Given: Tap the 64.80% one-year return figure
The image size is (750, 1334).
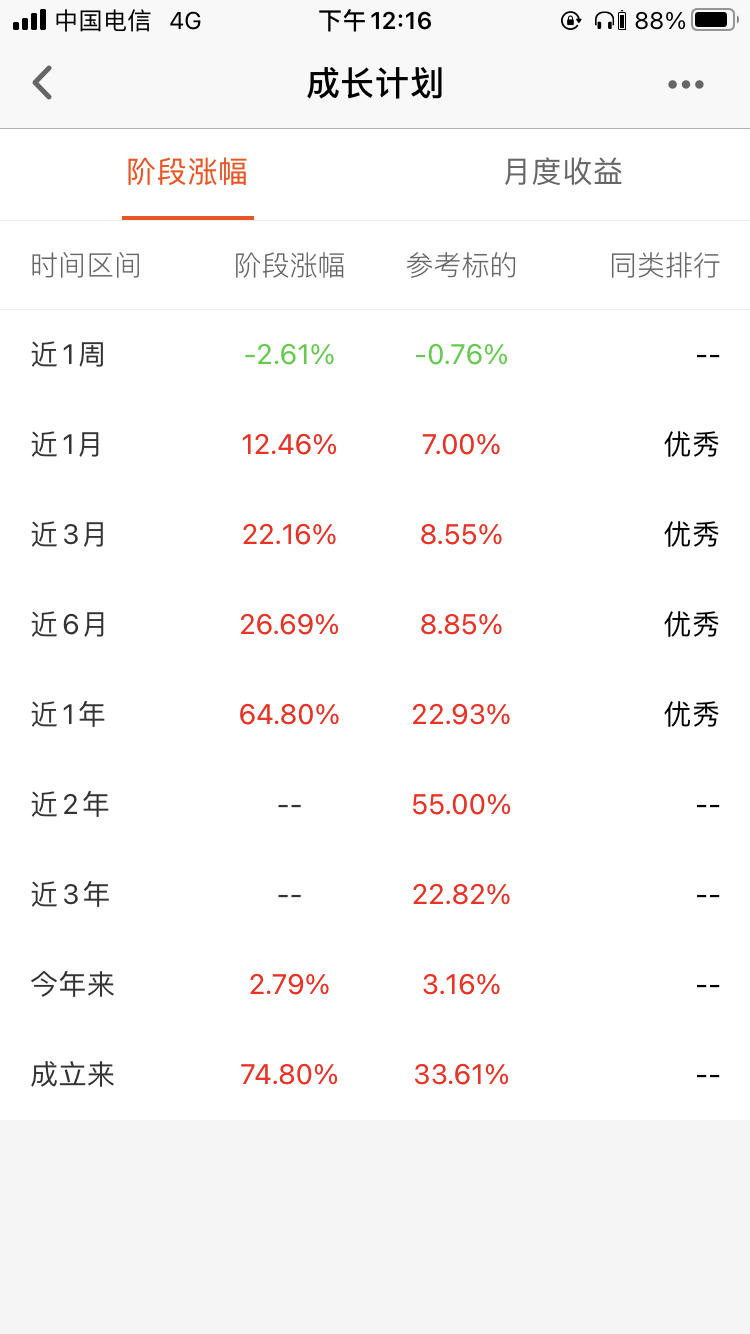Looking at the screenshot, I should (287, 714).
